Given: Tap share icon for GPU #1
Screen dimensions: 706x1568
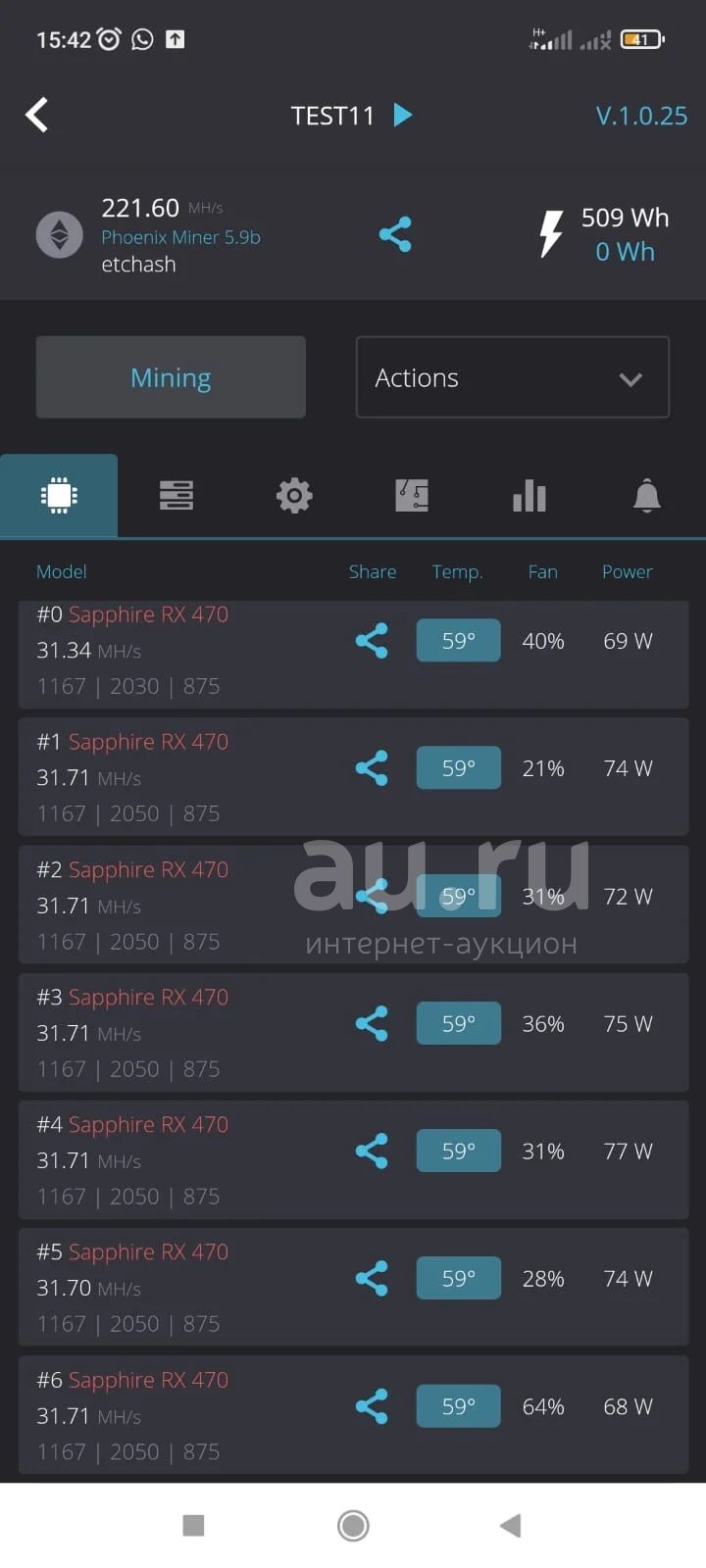Looking at the screenshot, I should 372,768.
